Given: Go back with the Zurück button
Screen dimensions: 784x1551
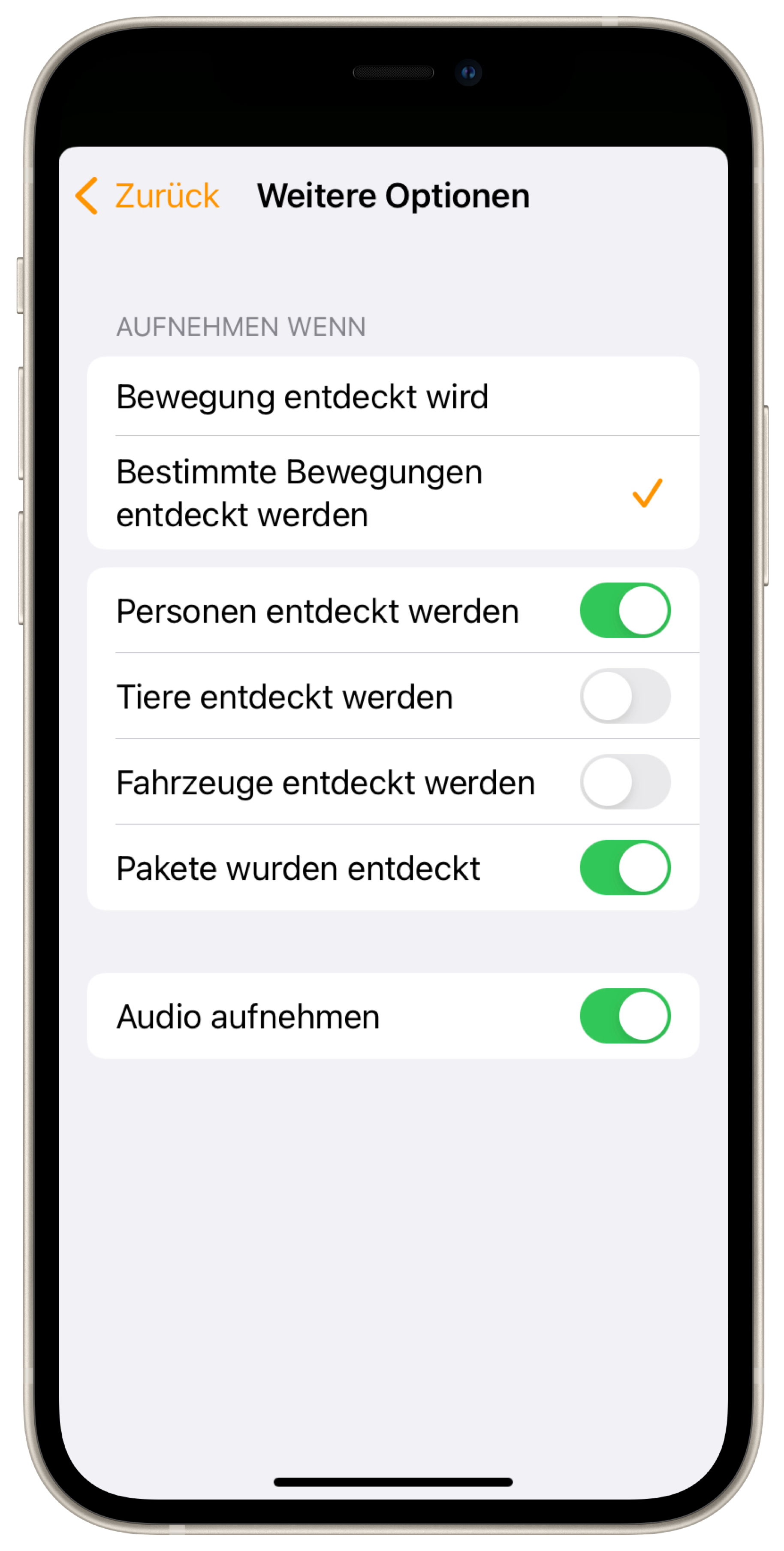Looking at the screenshot, I should [x=148, y=196].
